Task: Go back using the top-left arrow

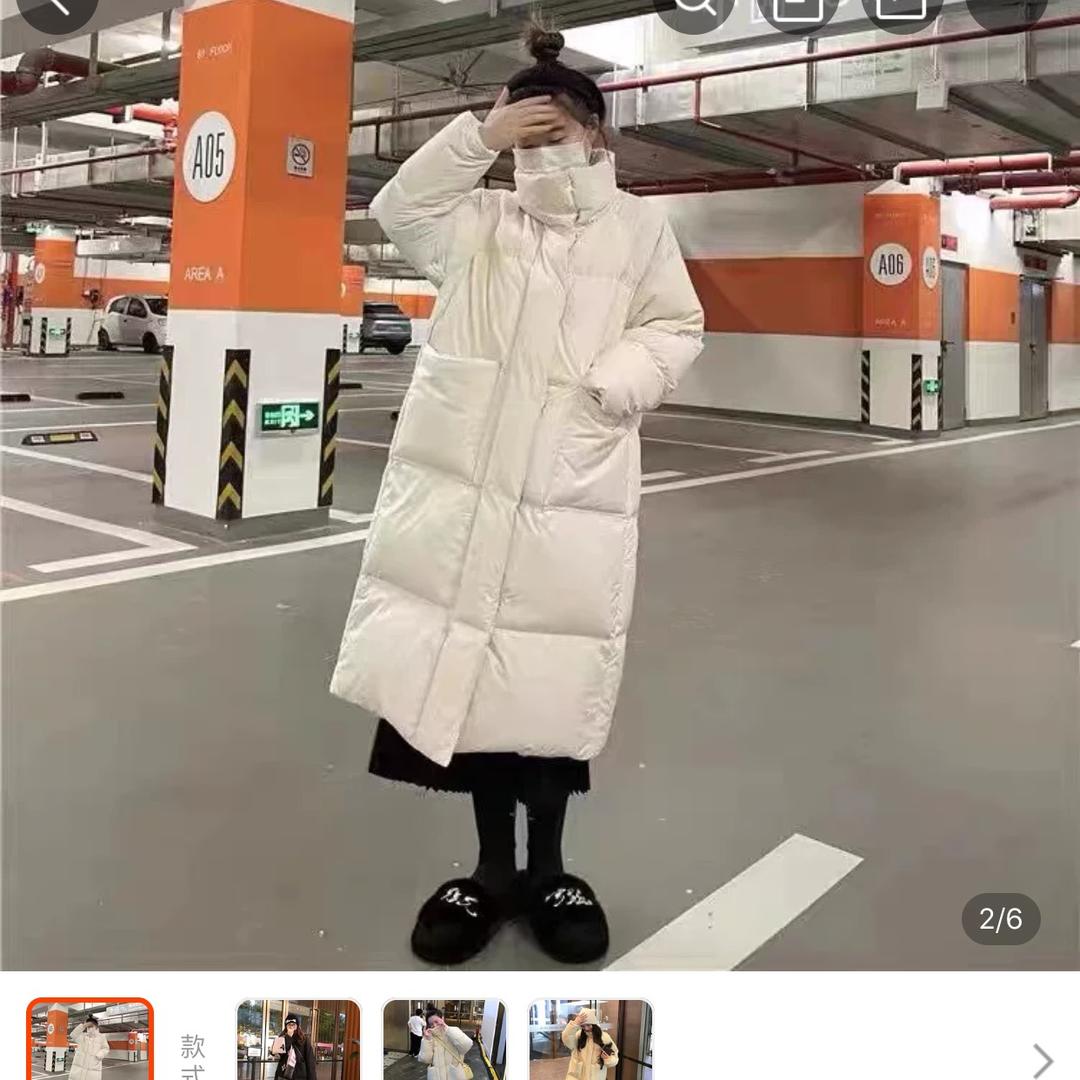Action: [55, 8]
